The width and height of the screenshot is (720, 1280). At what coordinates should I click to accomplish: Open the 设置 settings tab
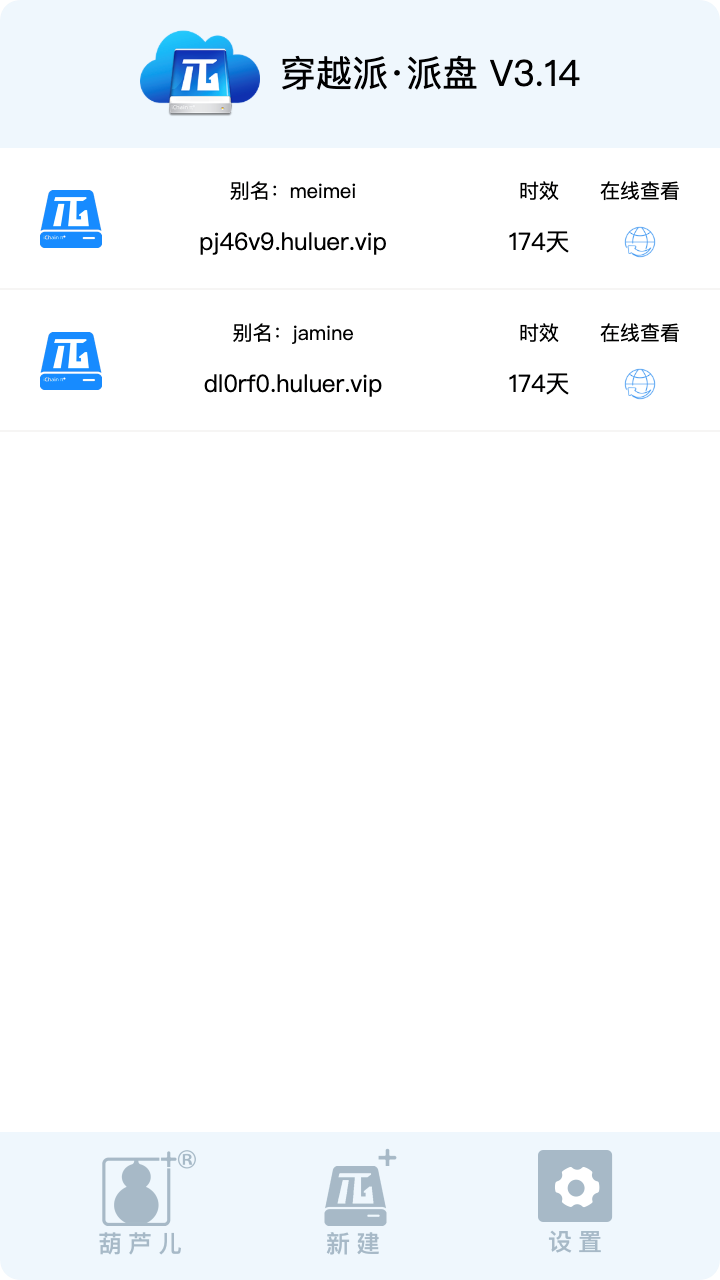pos(575,1201)
